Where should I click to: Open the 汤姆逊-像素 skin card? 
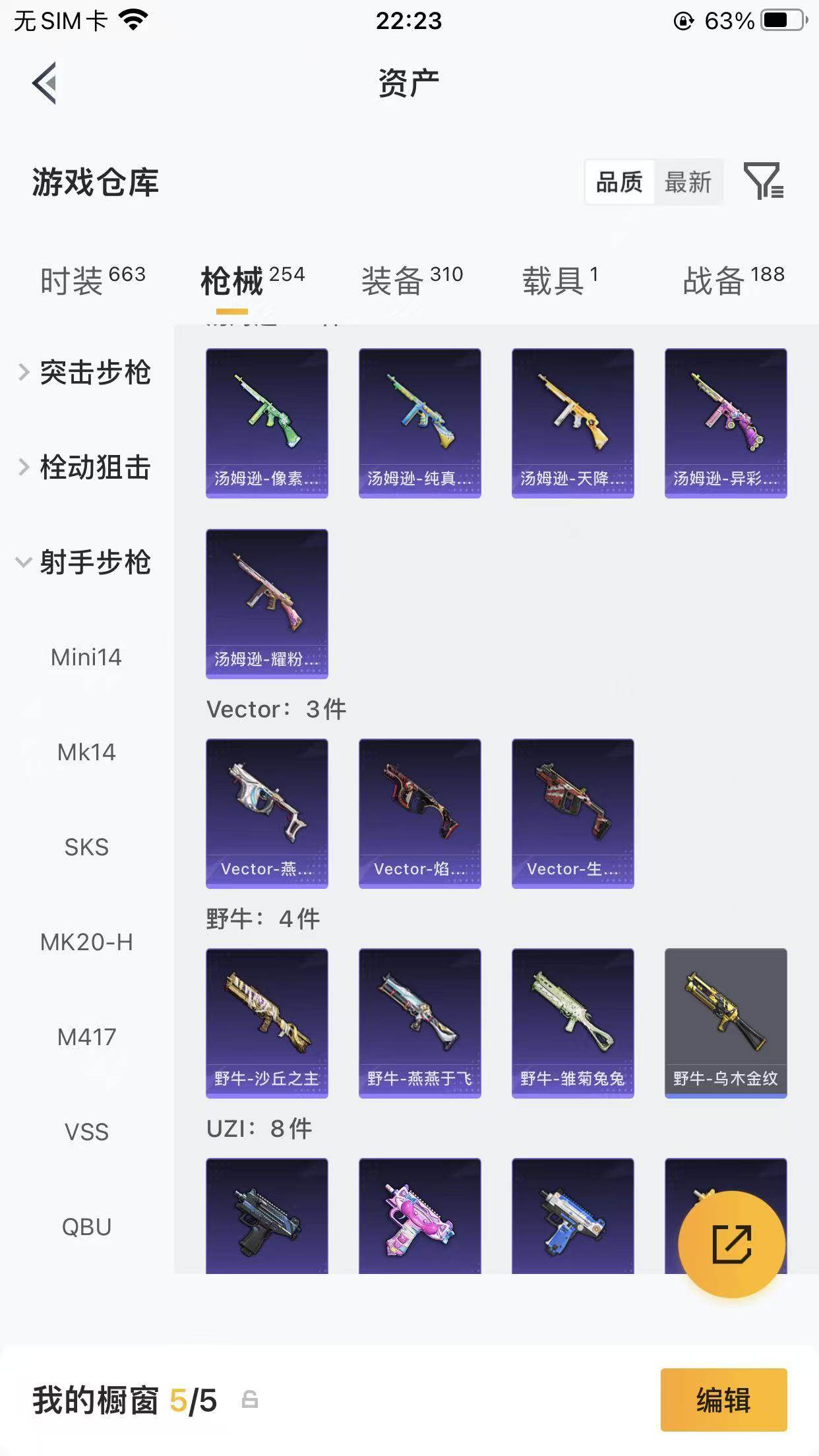[x=266, y=423]
